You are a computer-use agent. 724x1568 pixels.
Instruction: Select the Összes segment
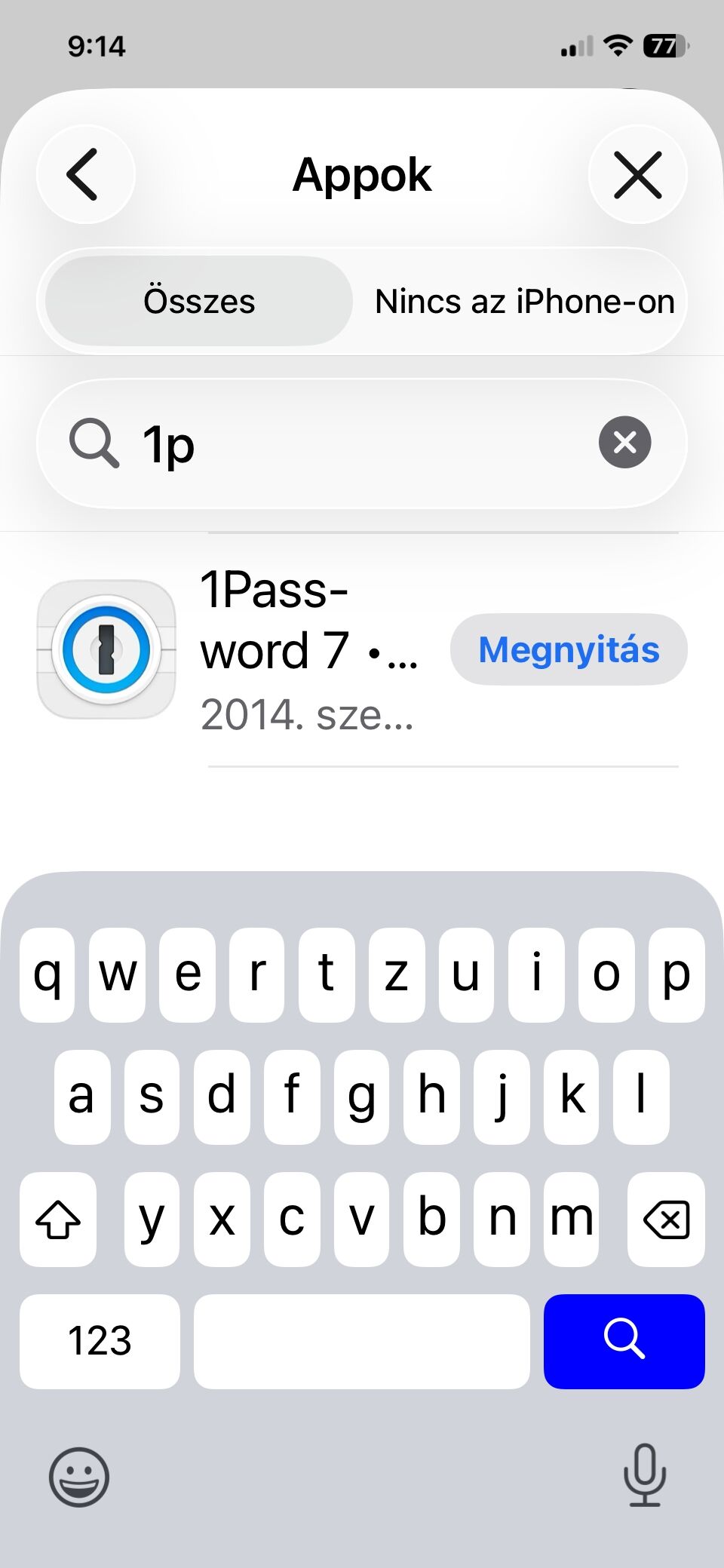[199, 301]
